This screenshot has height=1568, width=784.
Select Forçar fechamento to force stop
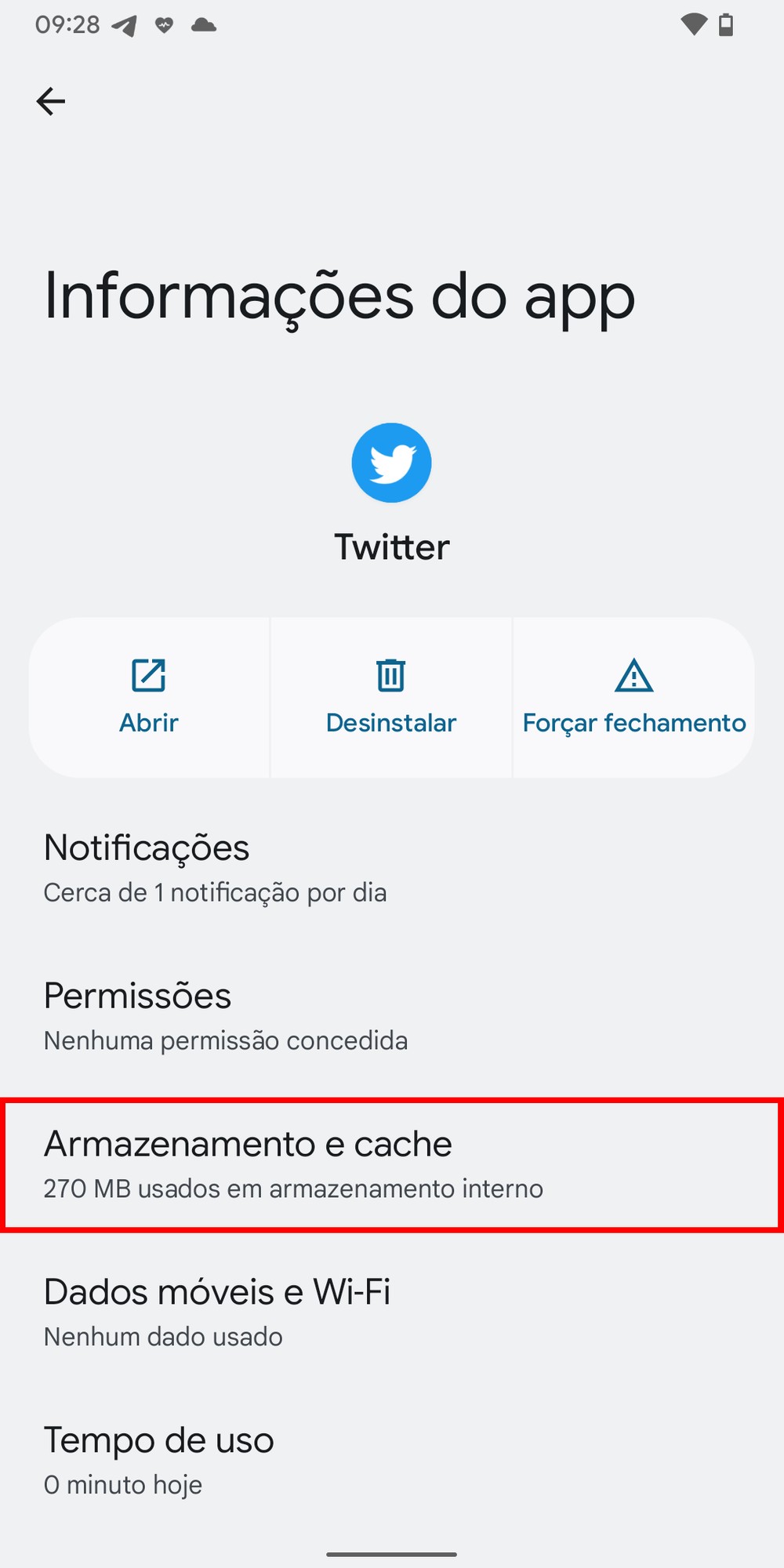point(633,697)
